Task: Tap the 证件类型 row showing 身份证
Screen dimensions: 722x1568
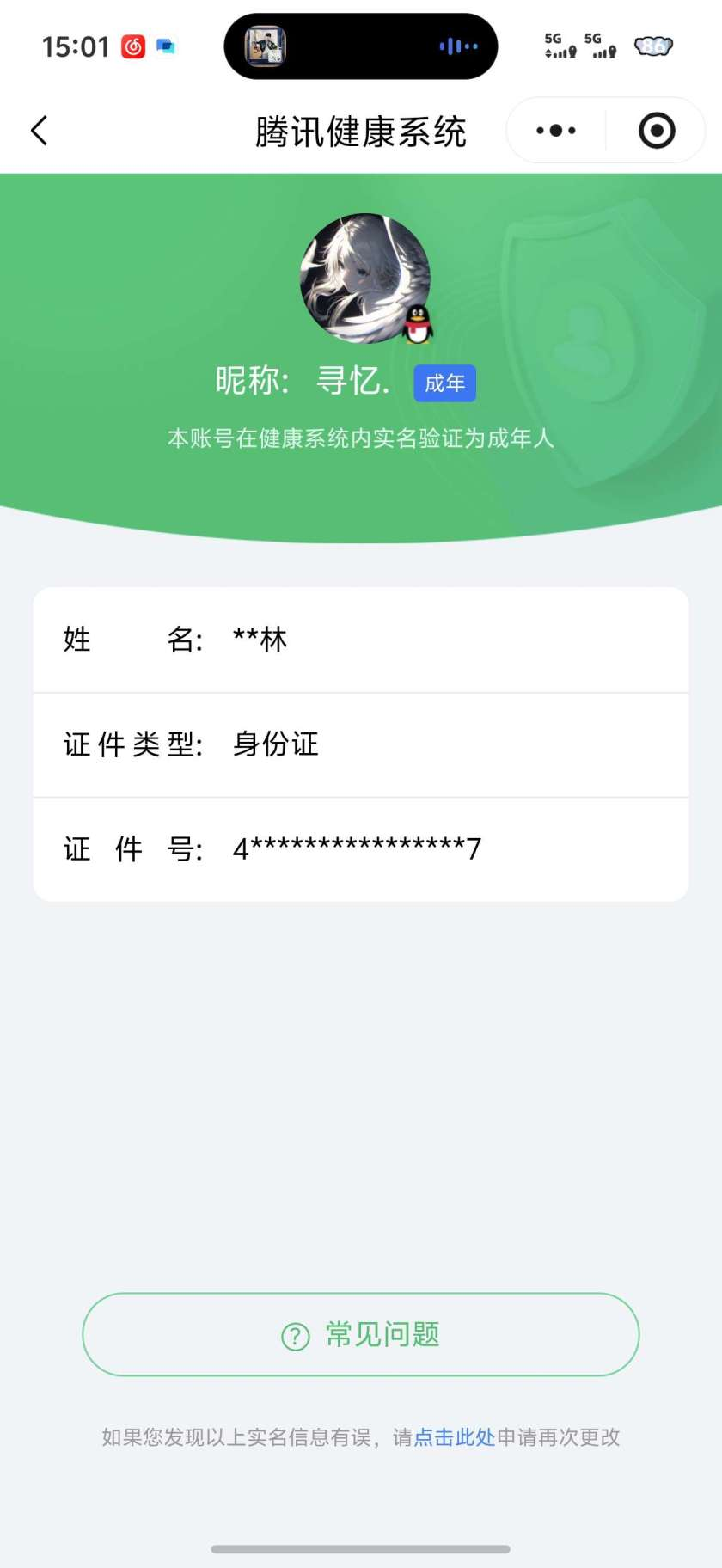Action: tap(361, 744)
